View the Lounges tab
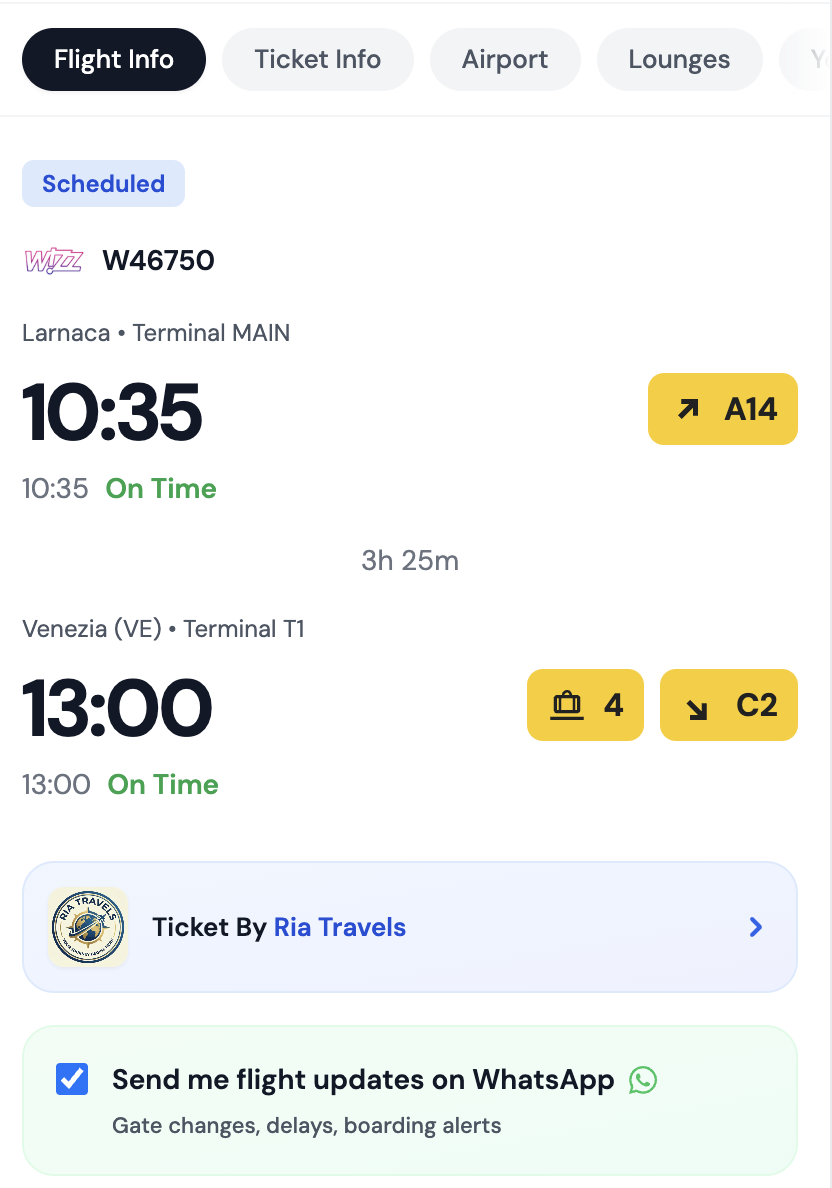Screen dimensions: 832x1188 point(679,59)
